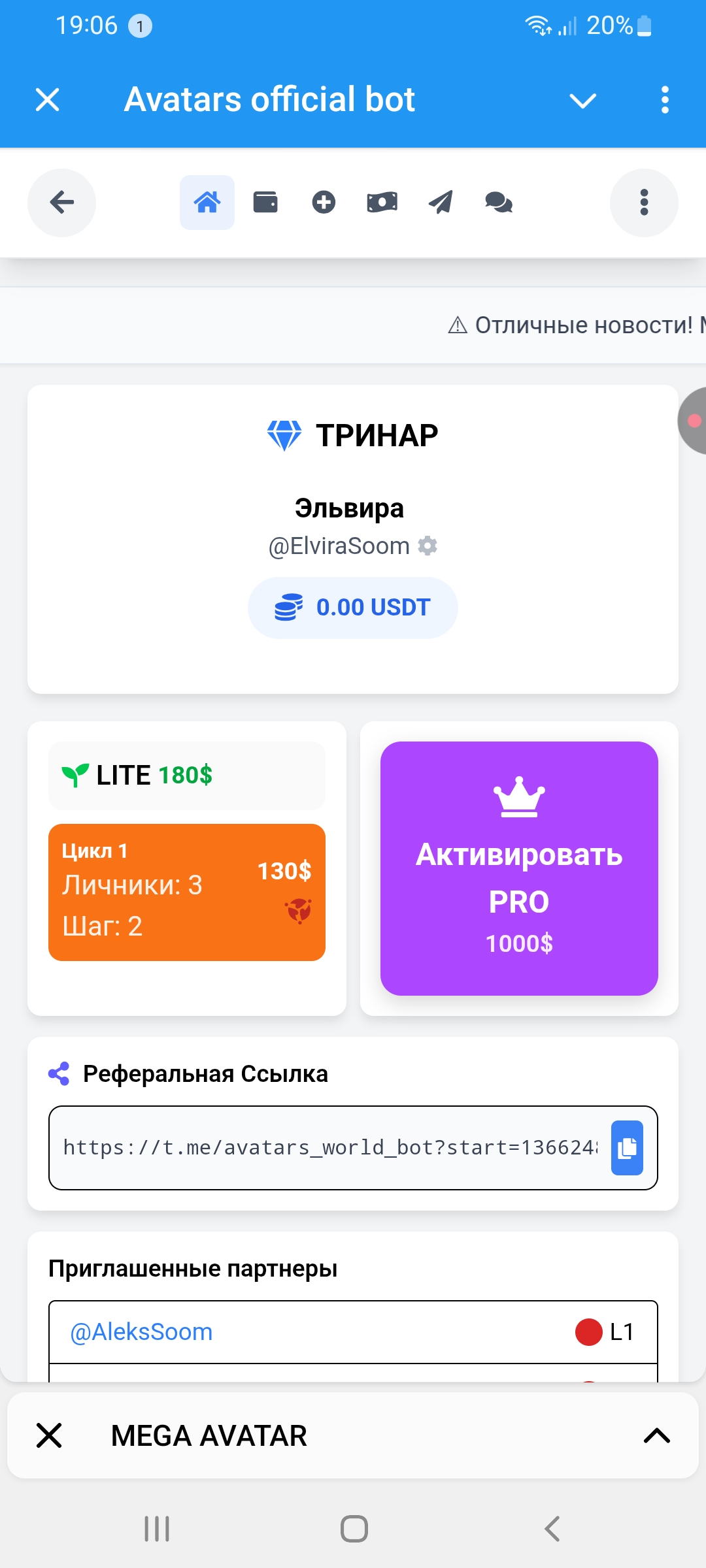Expand the header dropdown chevron
Screen dimensions: 706x1568
(x=582, y=101)
